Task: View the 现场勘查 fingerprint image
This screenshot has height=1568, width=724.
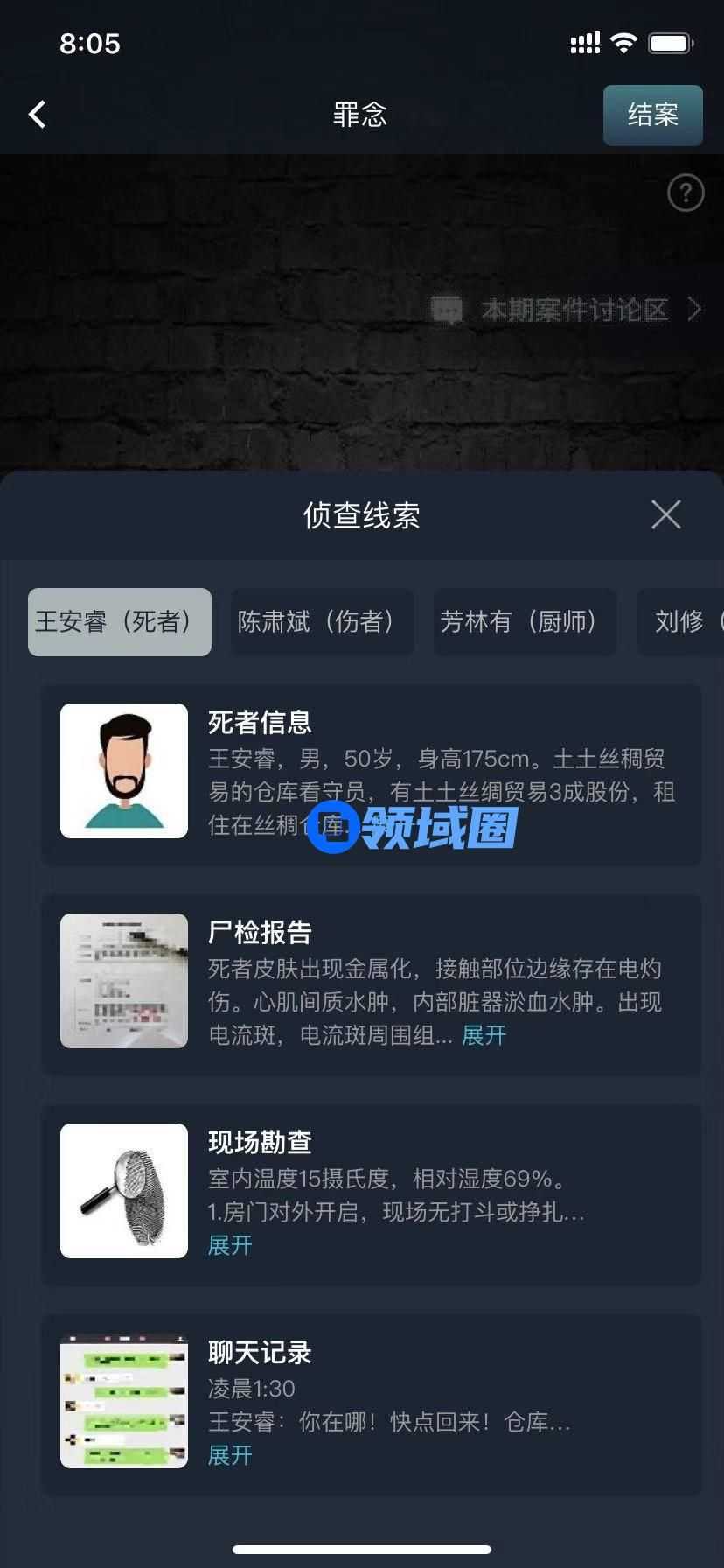Action: pyautogui.click(x=124, y=1191)
